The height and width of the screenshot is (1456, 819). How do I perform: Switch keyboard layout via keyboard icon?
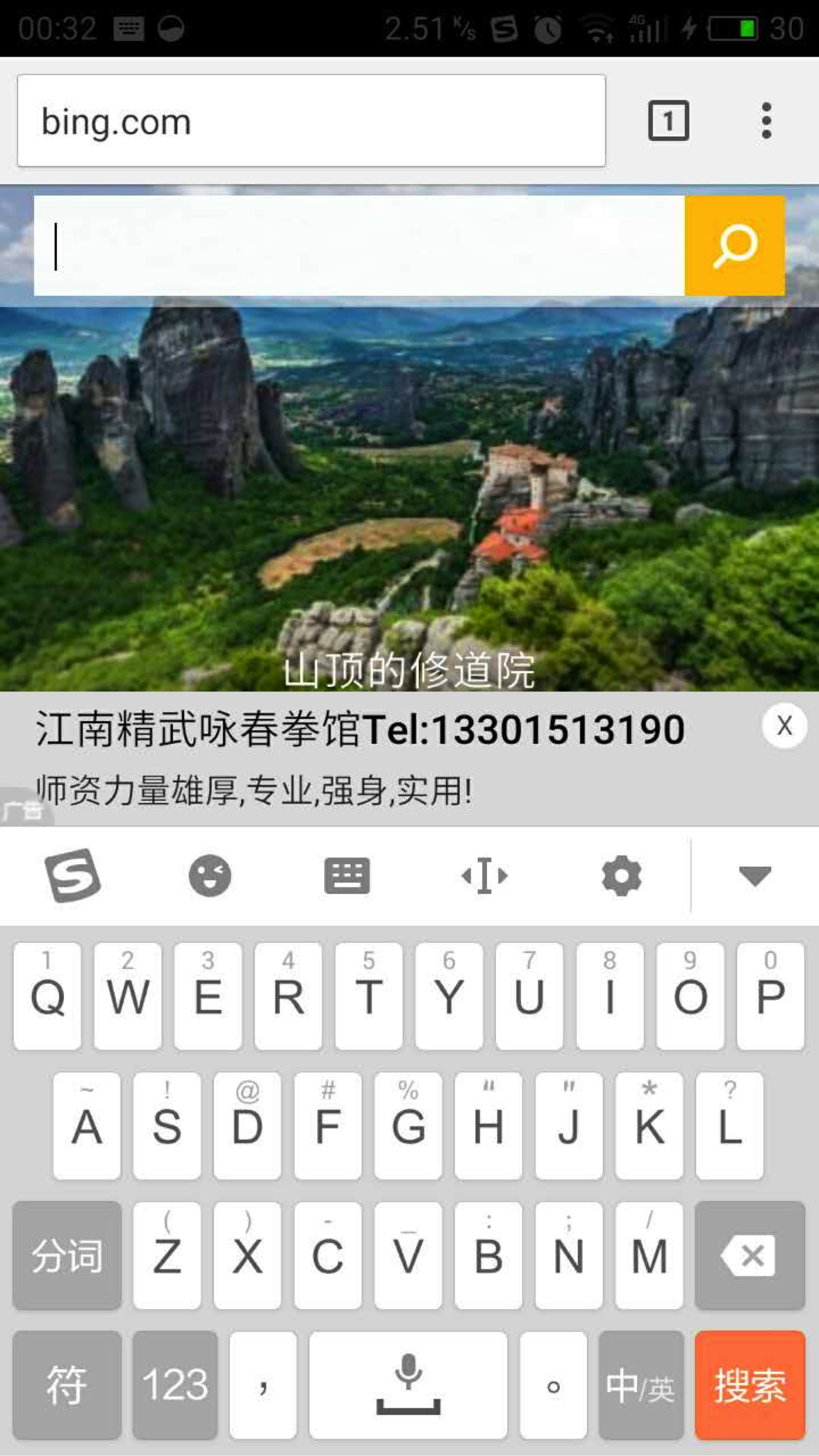click(347, 876)
